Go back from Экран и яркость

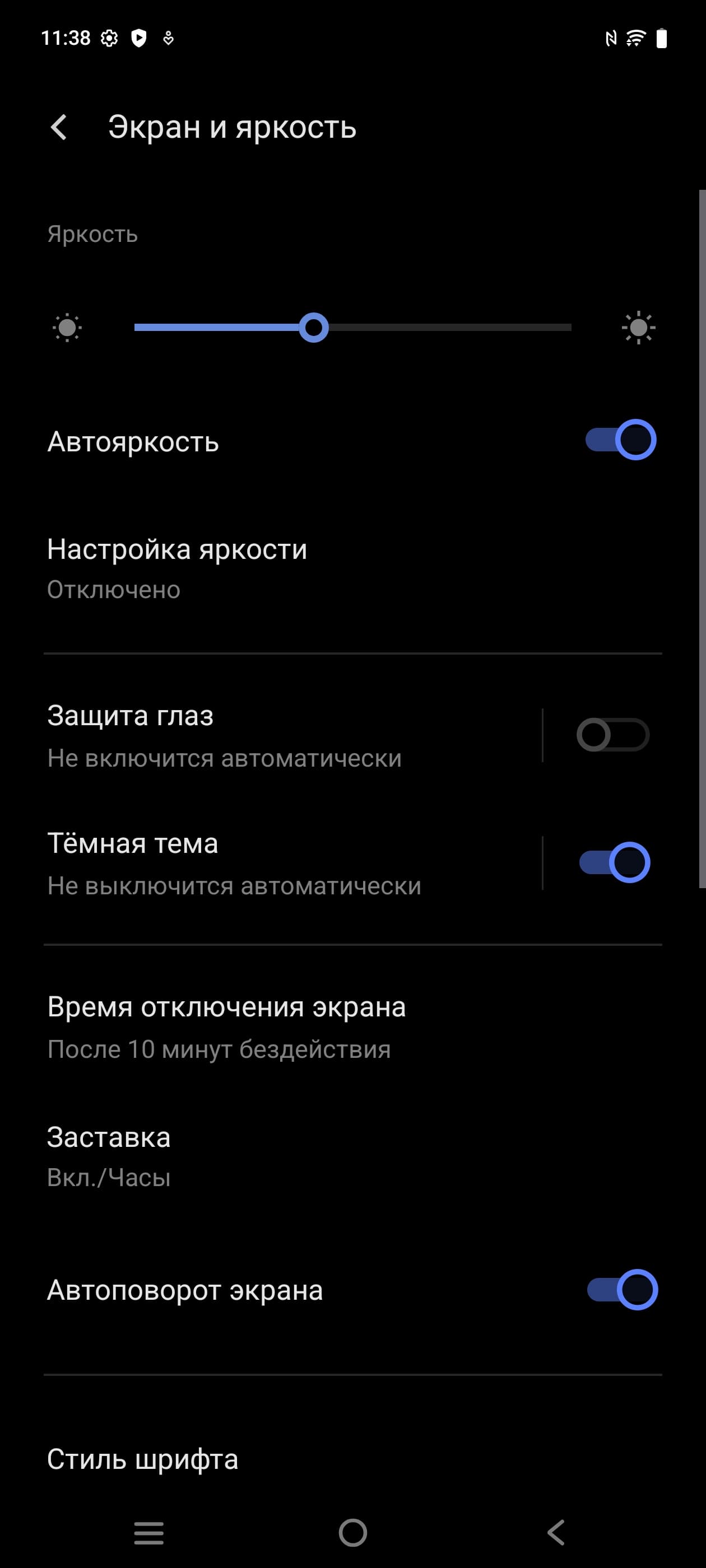coord(59,127)
